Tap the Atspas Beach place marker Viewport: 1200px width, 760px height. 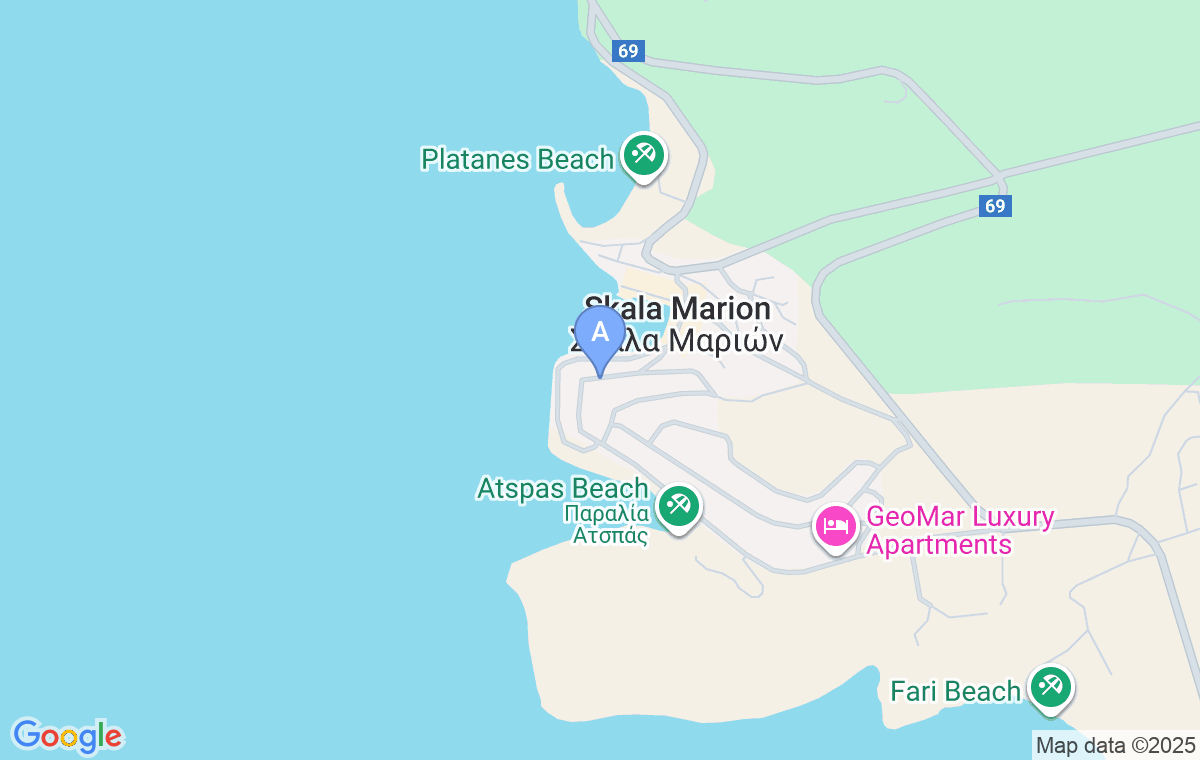click(679, 506)
